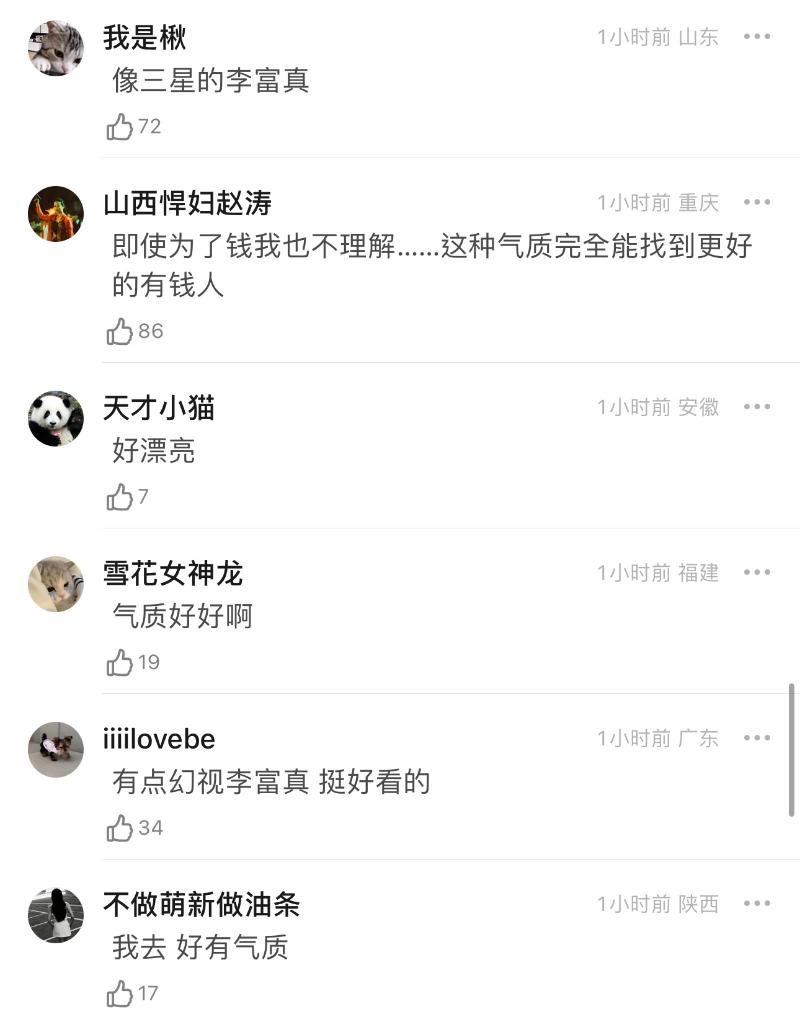Open more actions on 不做萌新做油条's comment

click(x=757, y=903)
